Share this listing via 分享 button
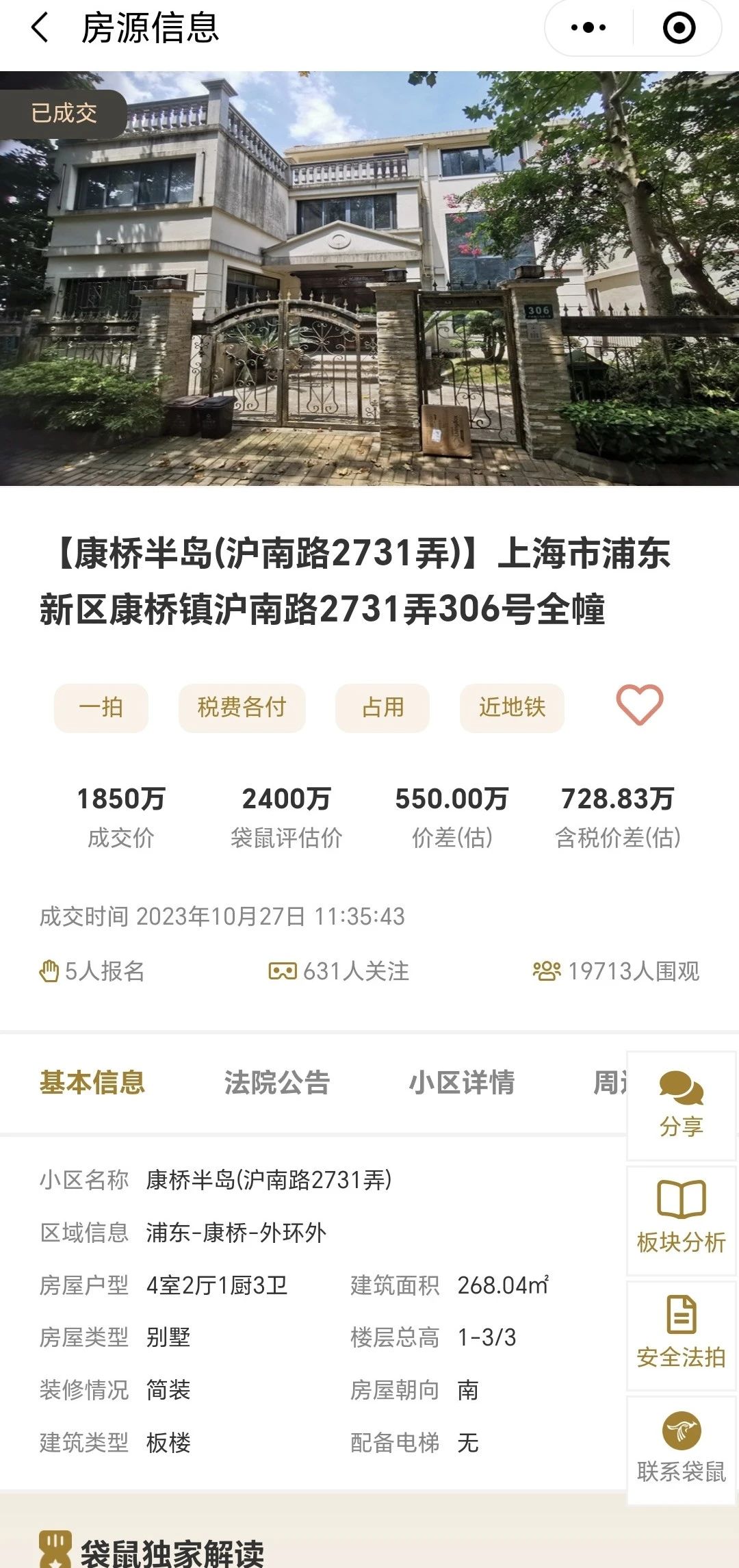 click(x=681, y=1105)
